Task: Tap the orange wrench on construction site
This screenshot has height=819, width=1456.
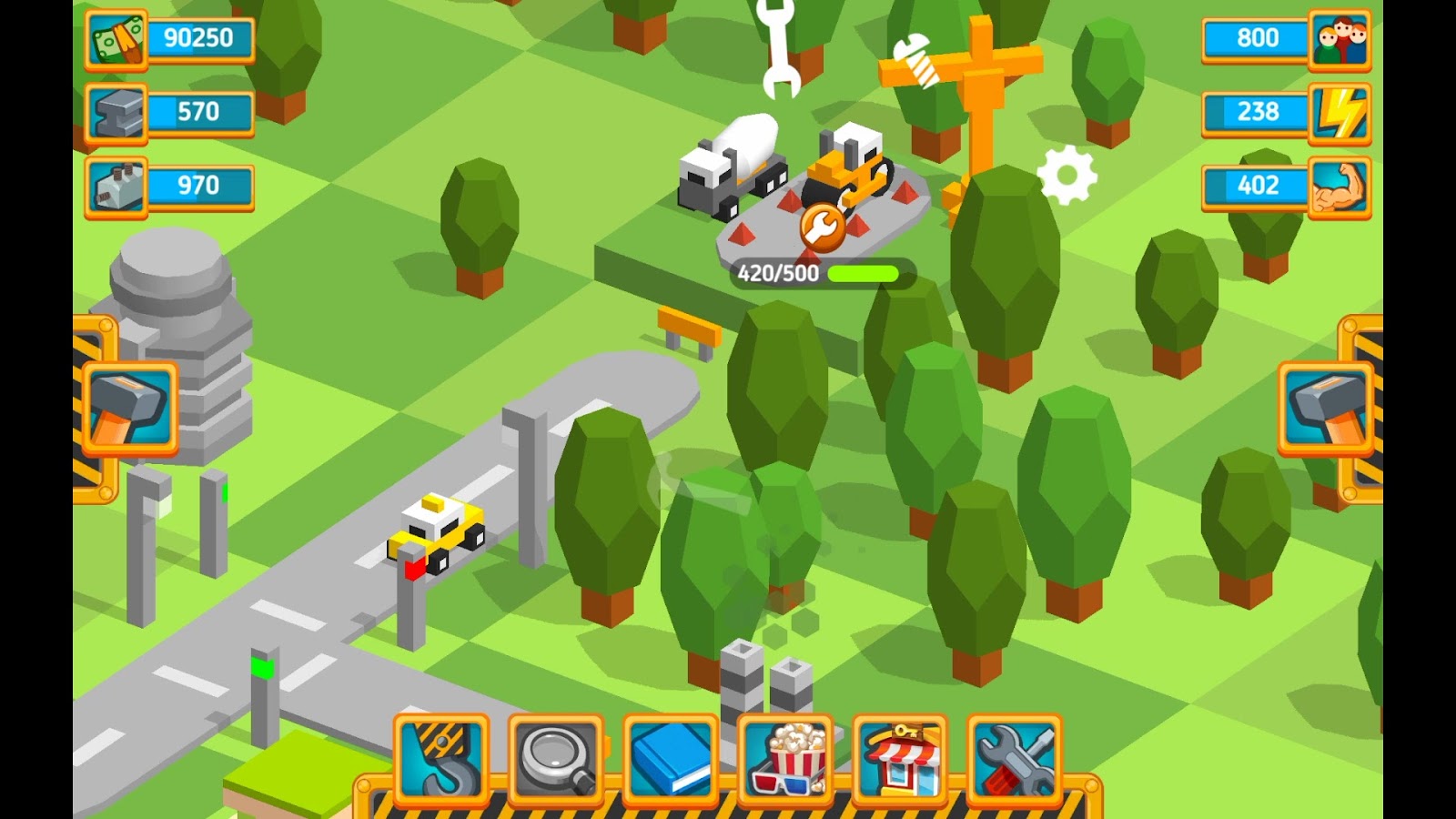Action: point(823,227)
